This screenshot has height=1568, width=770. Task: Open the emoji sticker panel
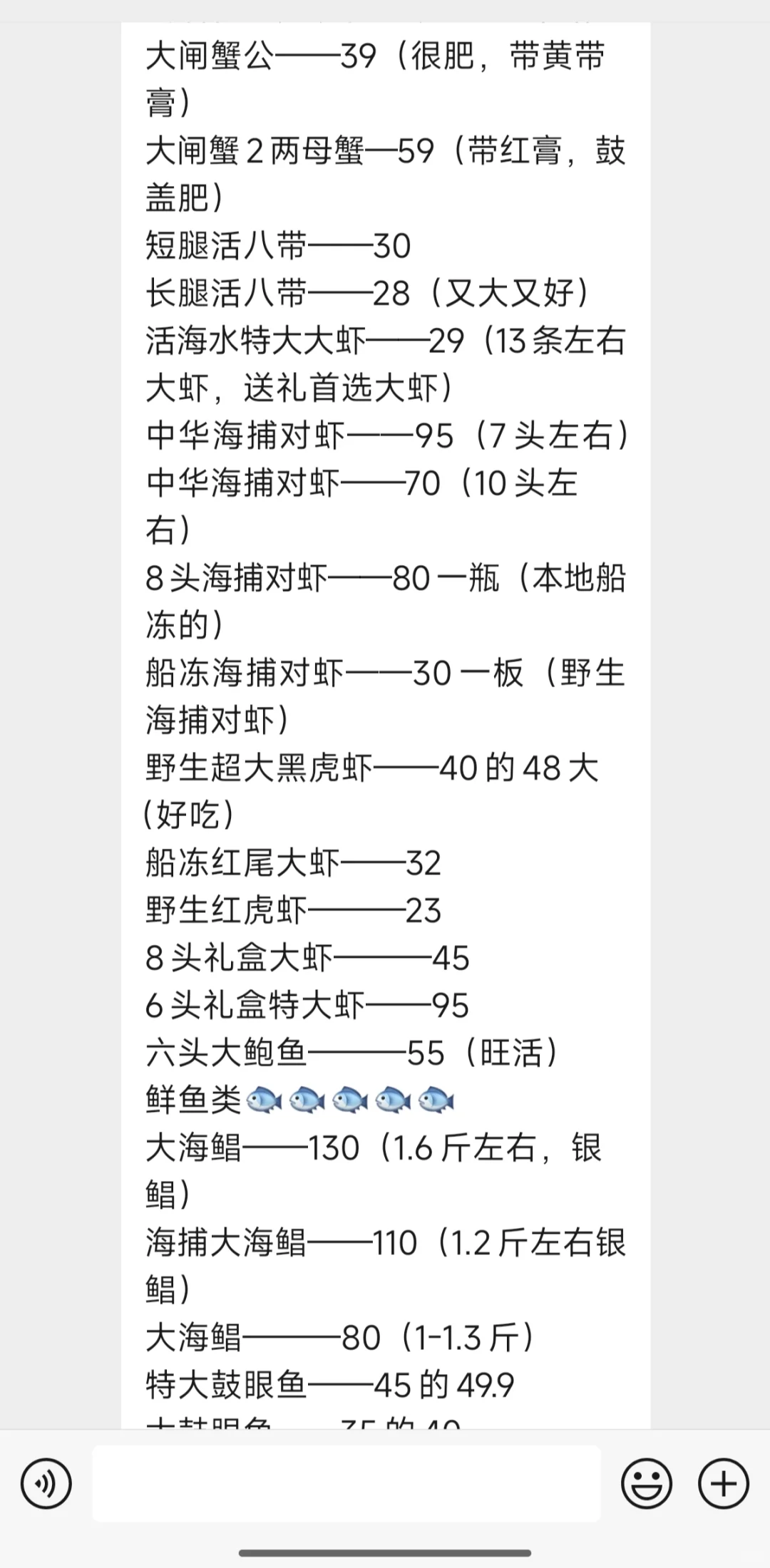coord(647,1485)
